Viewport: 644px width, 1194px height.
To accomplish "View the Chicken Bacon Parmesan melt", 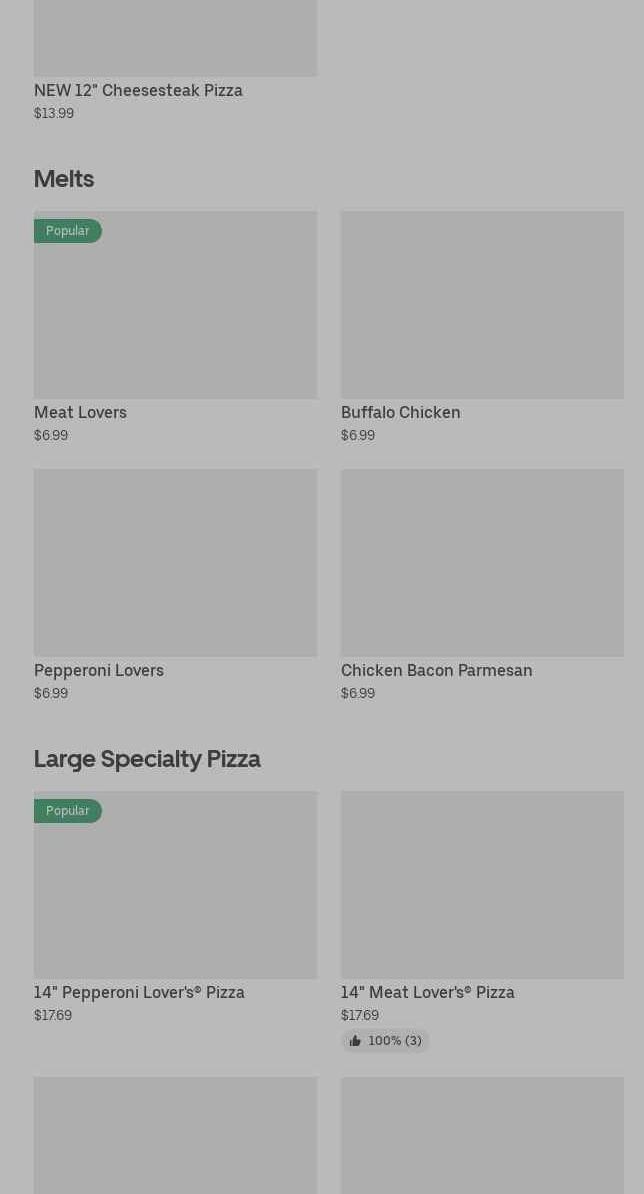I will point(482,563).
